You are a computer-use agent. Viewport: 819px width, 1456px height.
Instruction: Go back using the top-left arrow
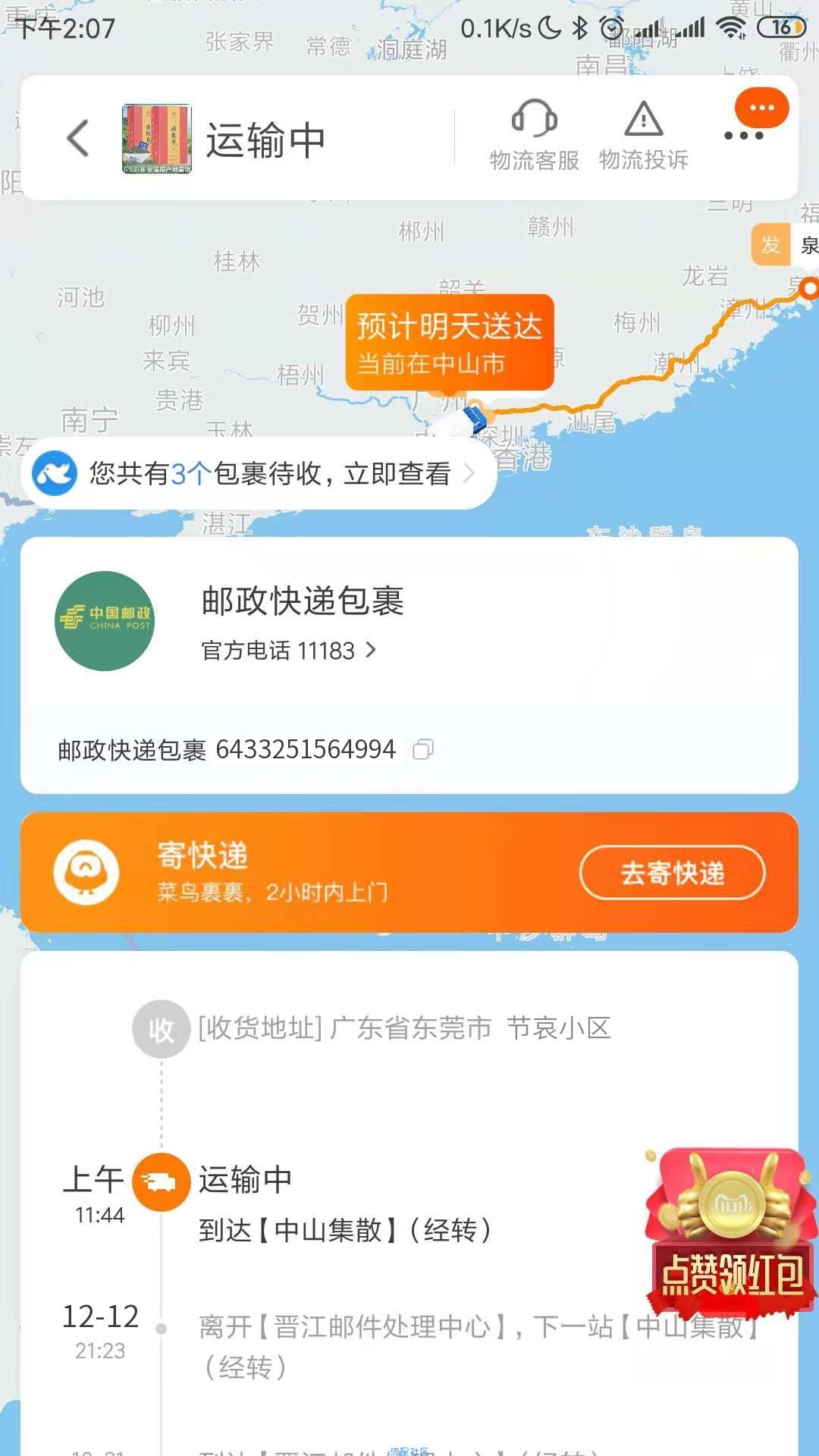click(79, 139)
